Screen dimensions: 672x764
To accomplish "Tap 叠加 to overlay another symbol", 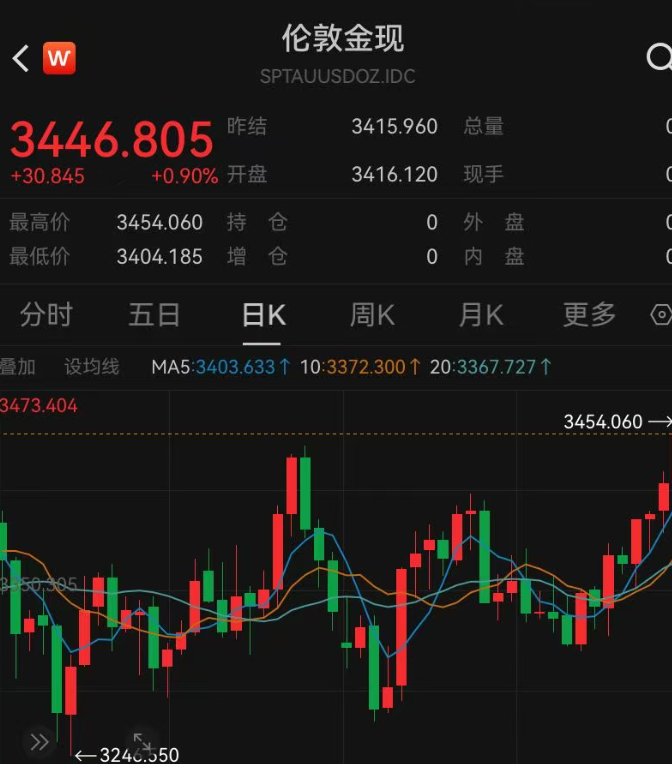I will pos(17,367).
